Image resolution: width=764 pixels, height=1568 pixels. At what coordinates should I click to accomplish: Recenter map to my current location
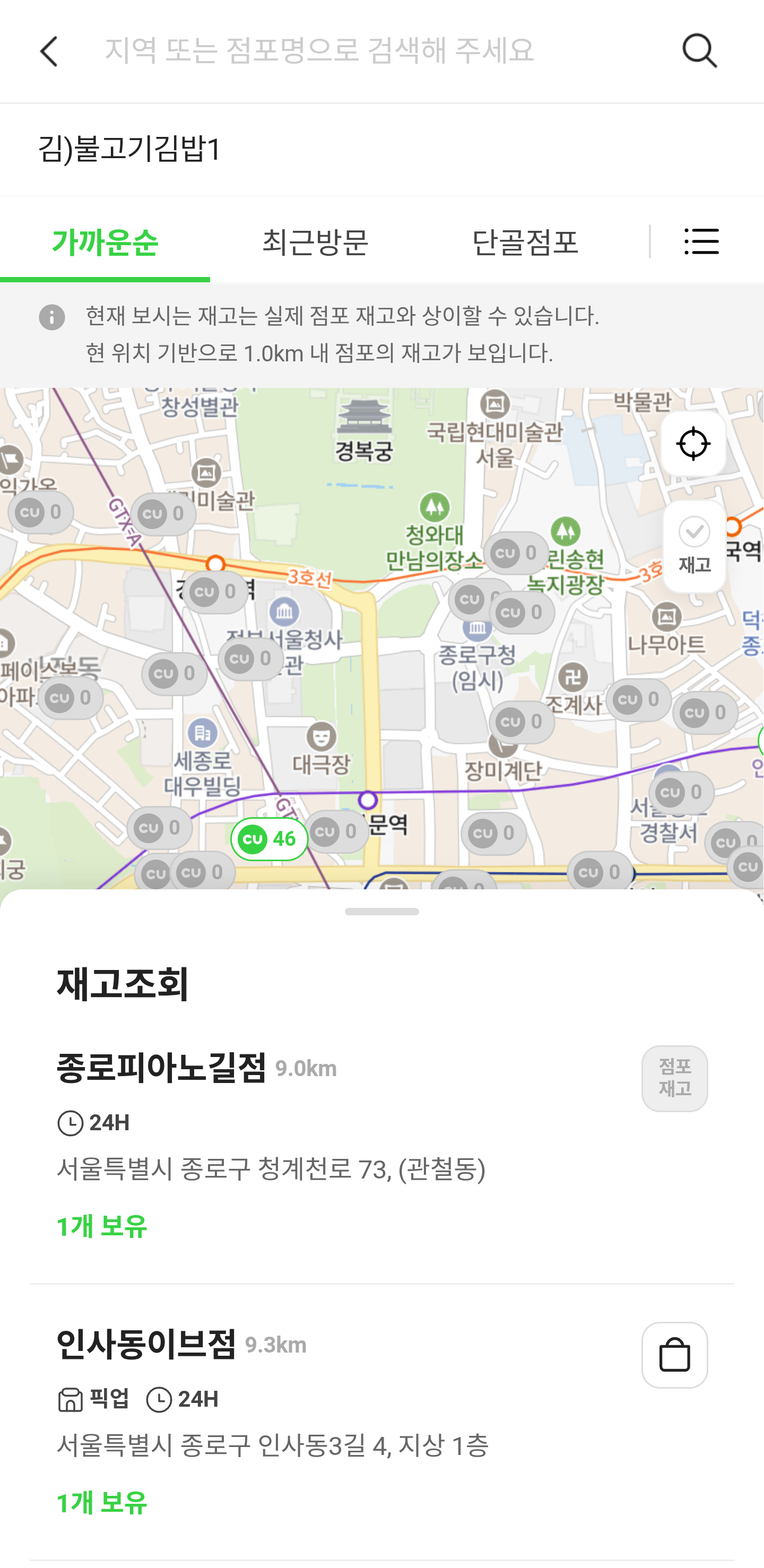[x=693, y=443]
